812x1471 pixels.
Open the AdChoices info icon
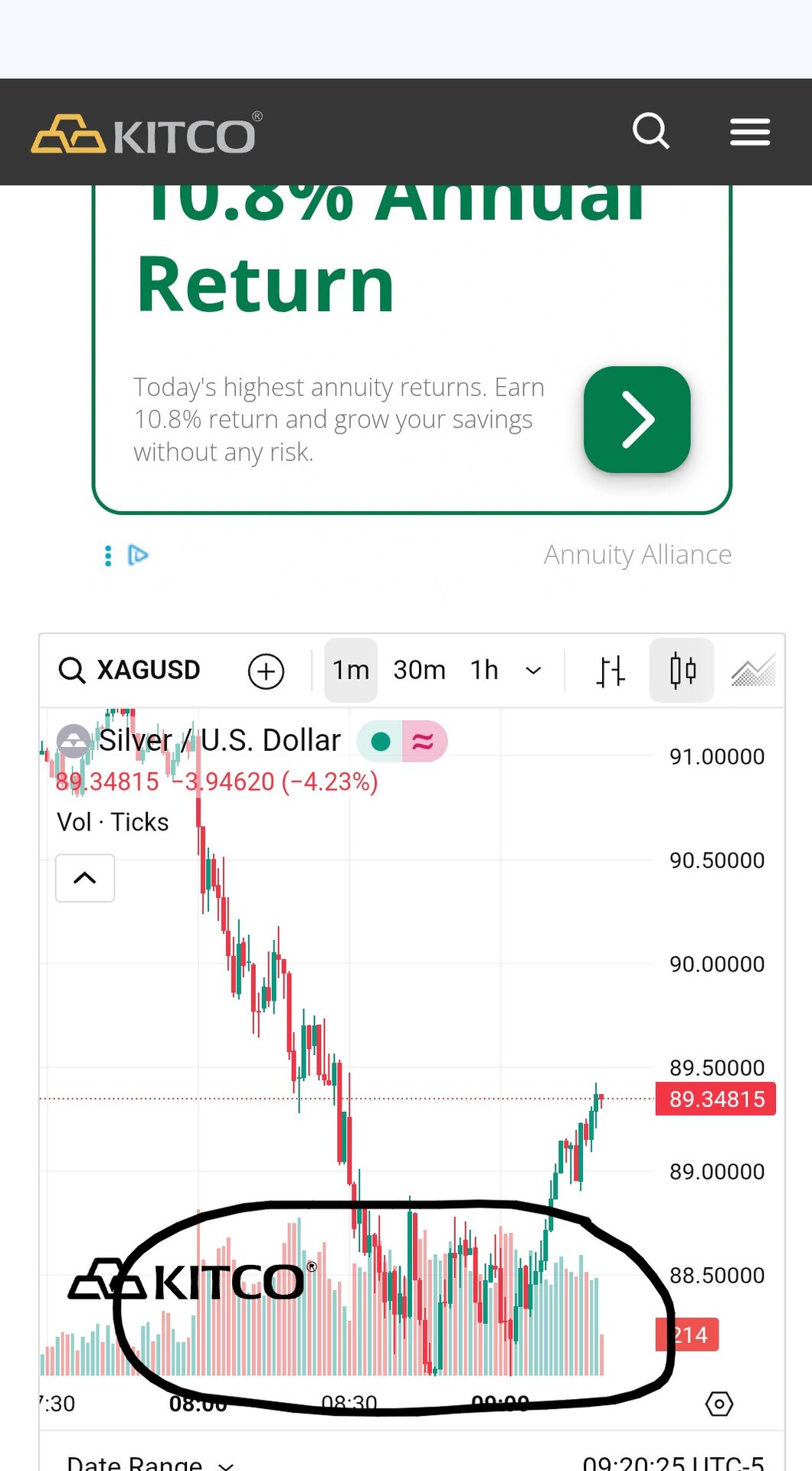click(138, 555)
